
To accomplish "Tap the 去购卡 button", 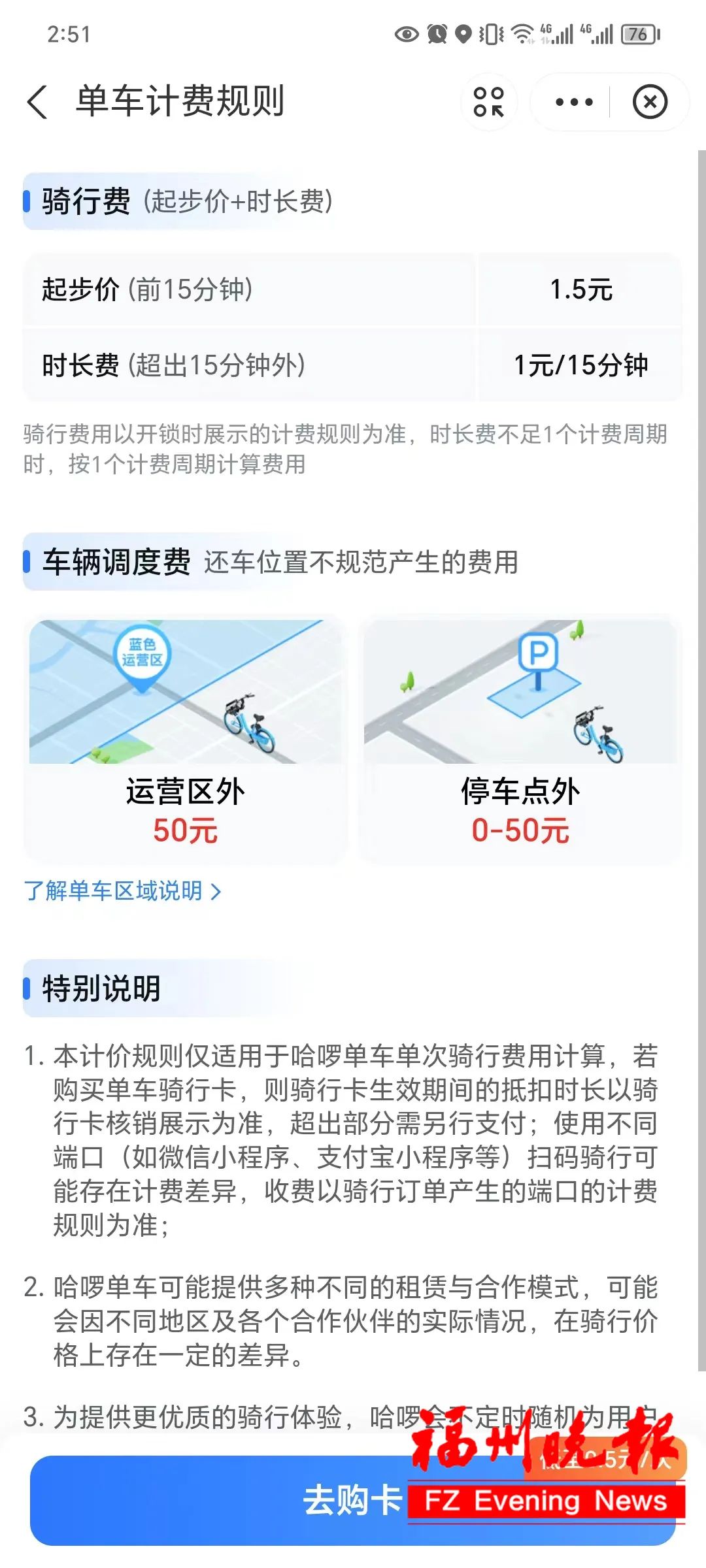I will [353, 1500].
